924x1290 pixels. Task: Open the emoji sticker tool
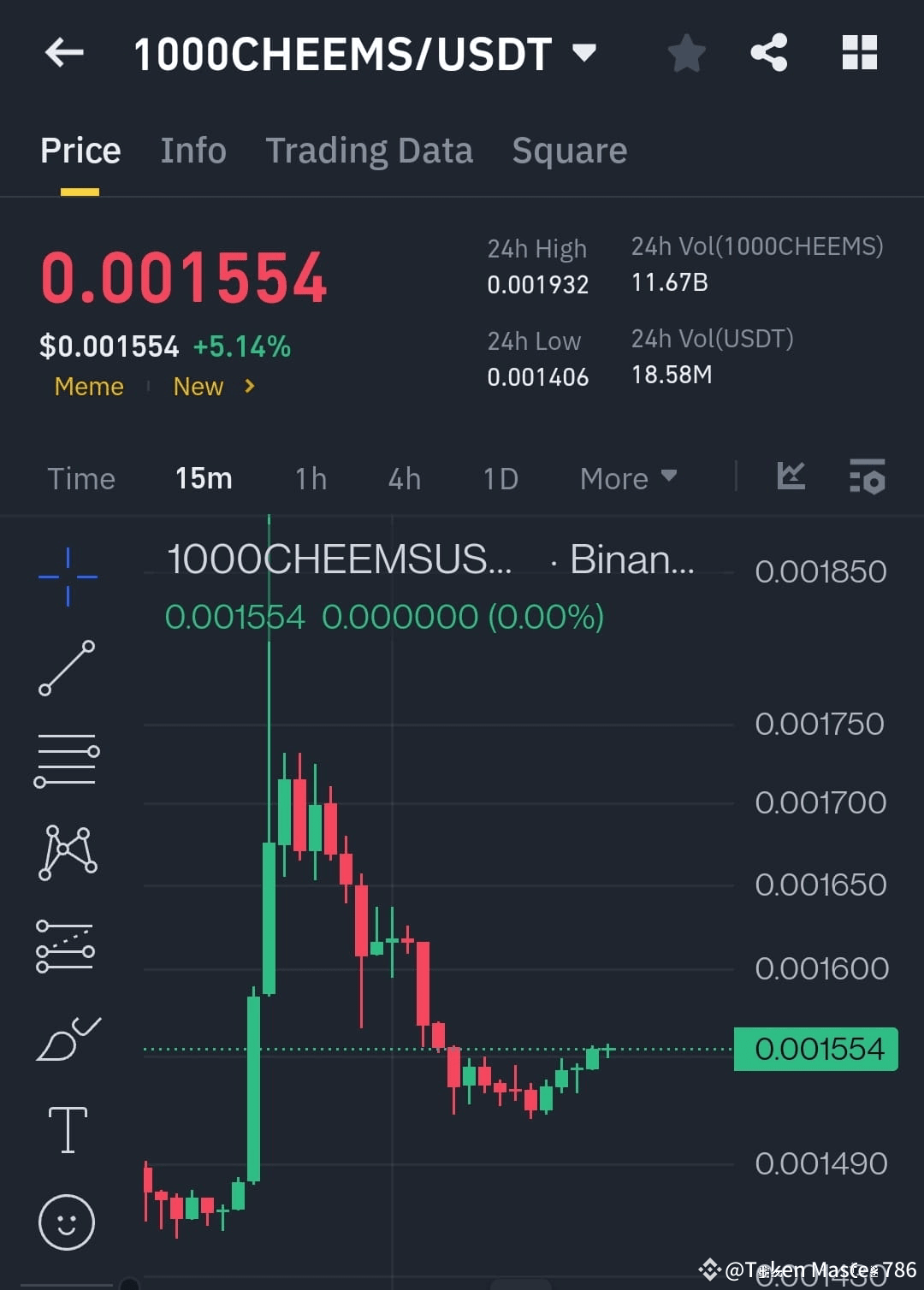coord(67,1222)
